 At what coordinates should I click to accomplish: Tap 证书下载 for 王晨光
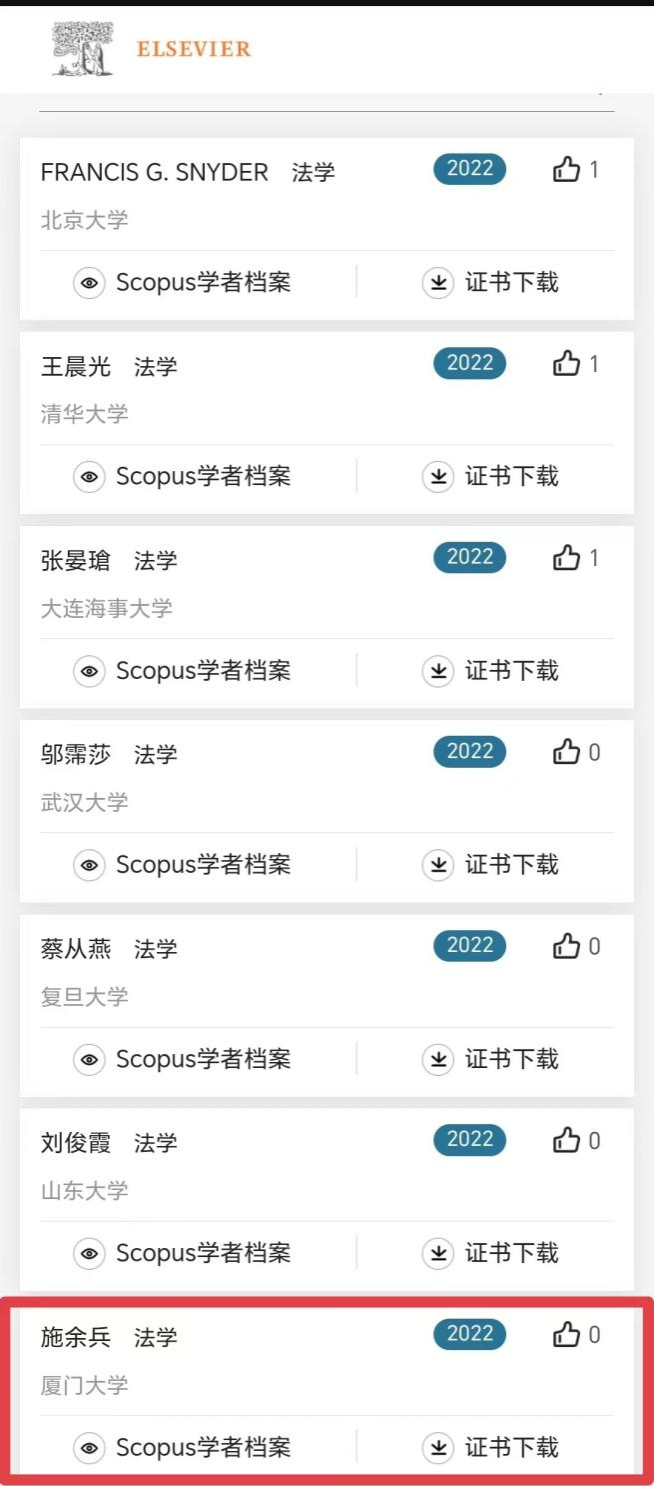[x=490, y=477]
